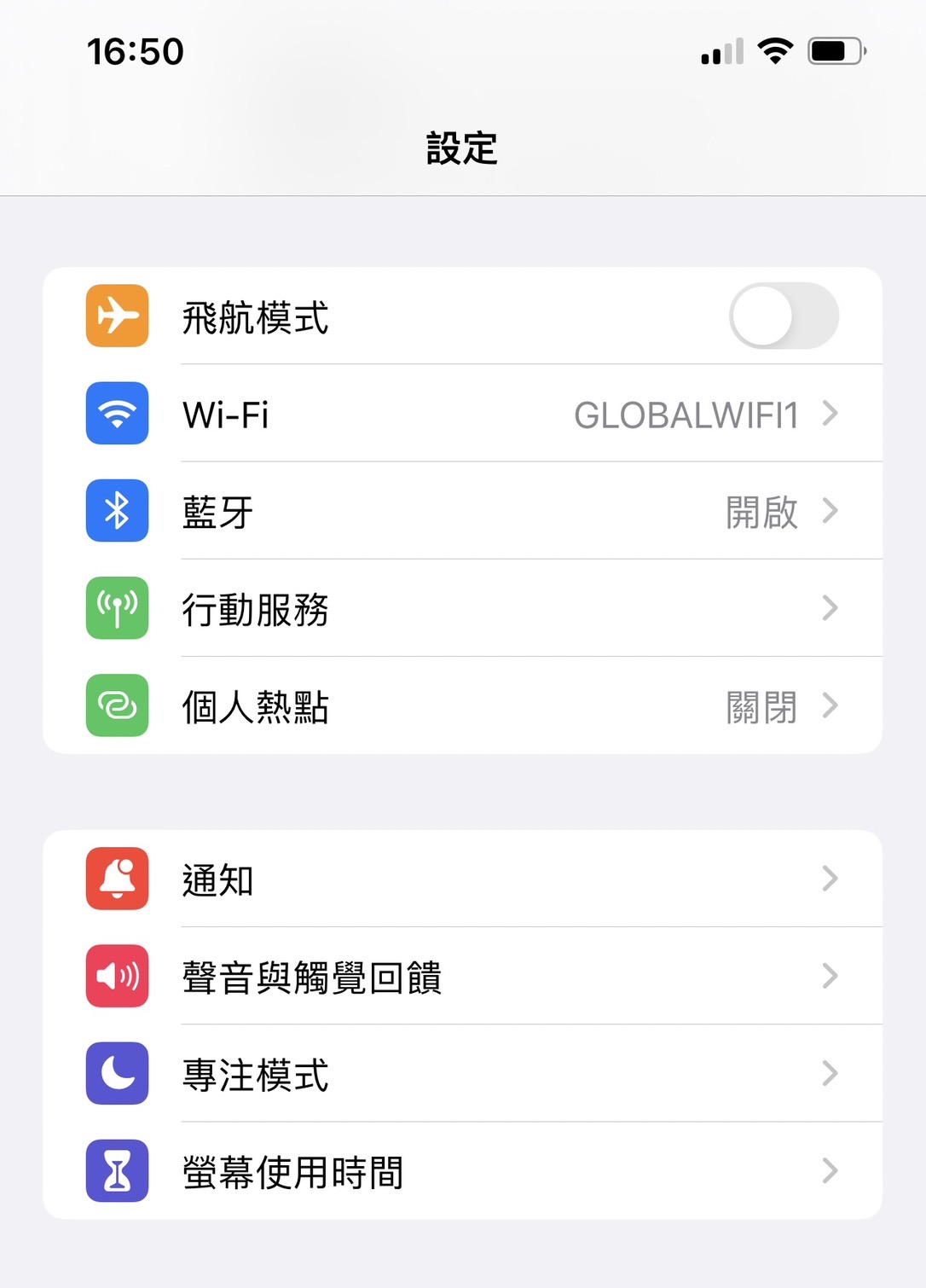Tap the 螢幕使用時間 hourglass icon
The image size is (926, 1288).
point(117,1172)
